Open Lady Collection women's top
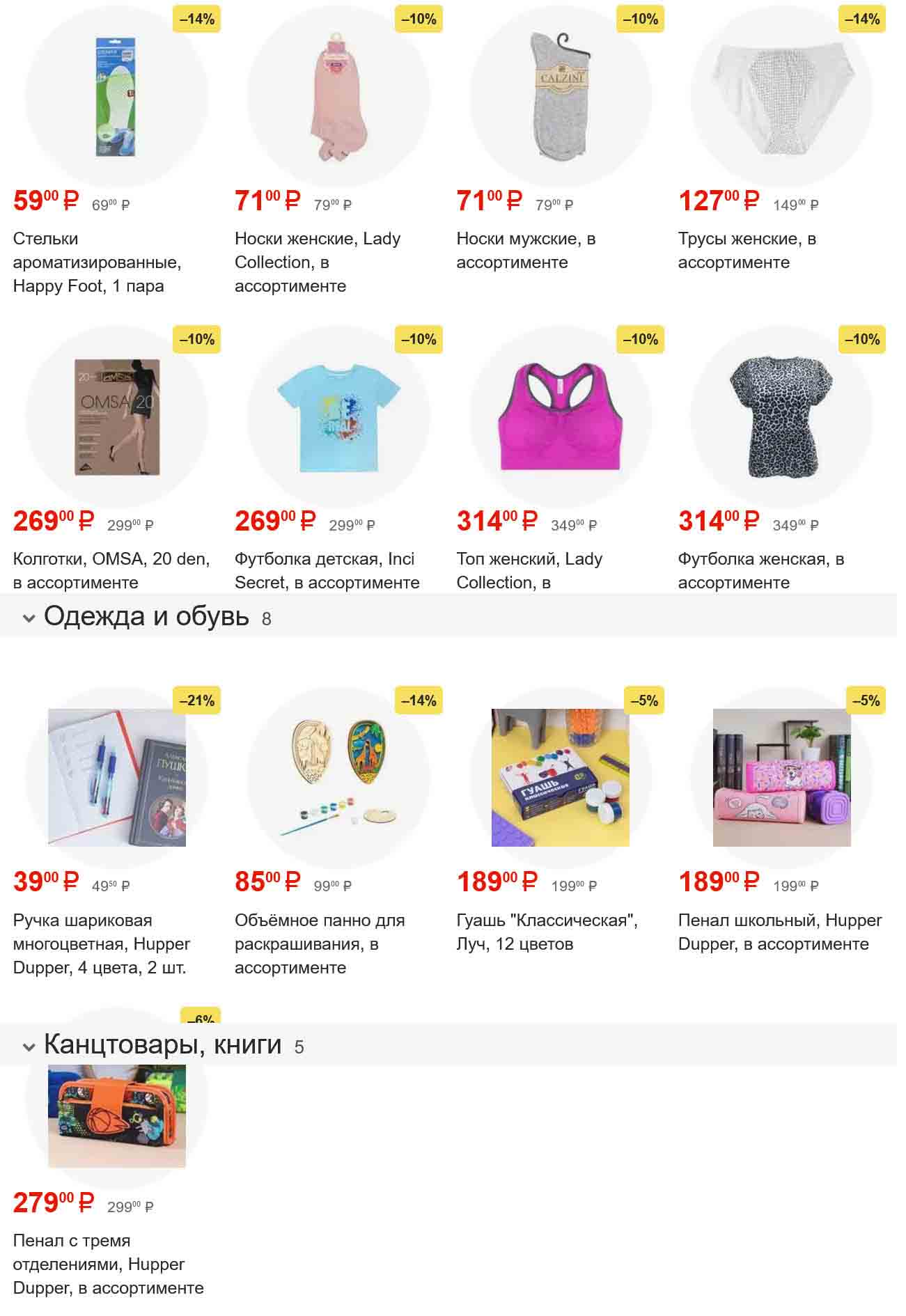Screen dimensions: 906x1316 pos(561,418)
